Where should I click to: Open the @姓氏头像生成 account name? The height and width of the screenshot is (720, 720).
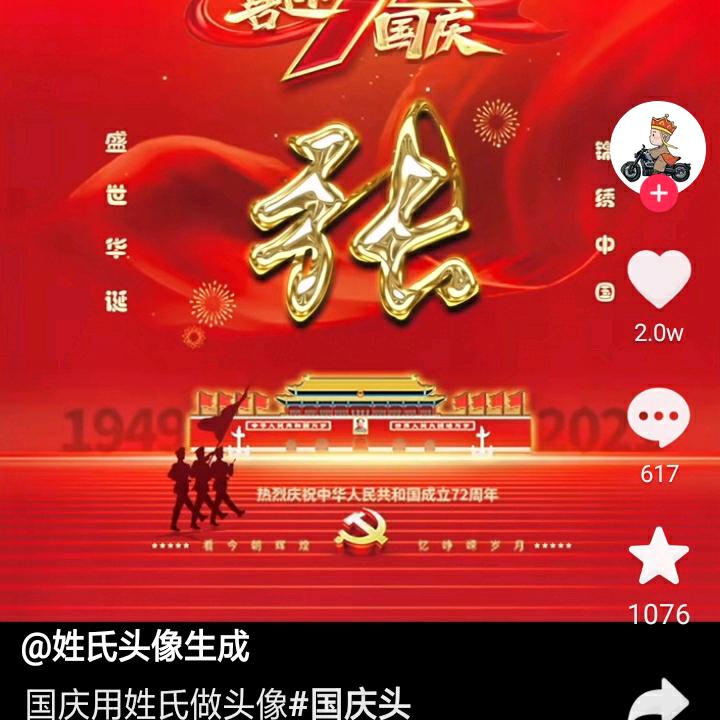click(136, 648)
